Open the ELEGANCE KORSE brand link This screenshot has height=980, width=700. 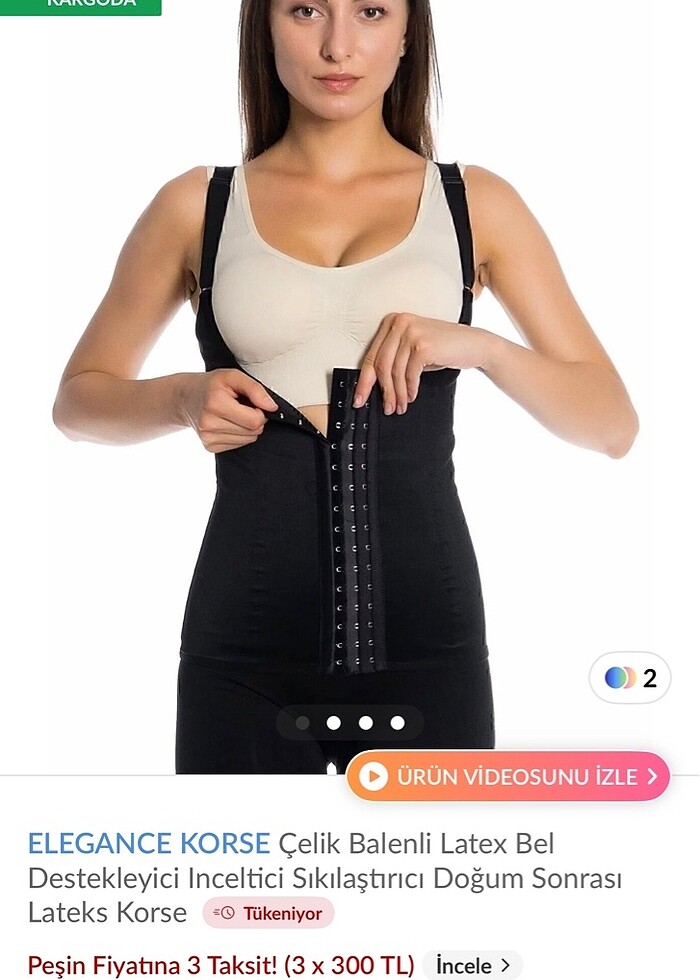click(149, 843)
